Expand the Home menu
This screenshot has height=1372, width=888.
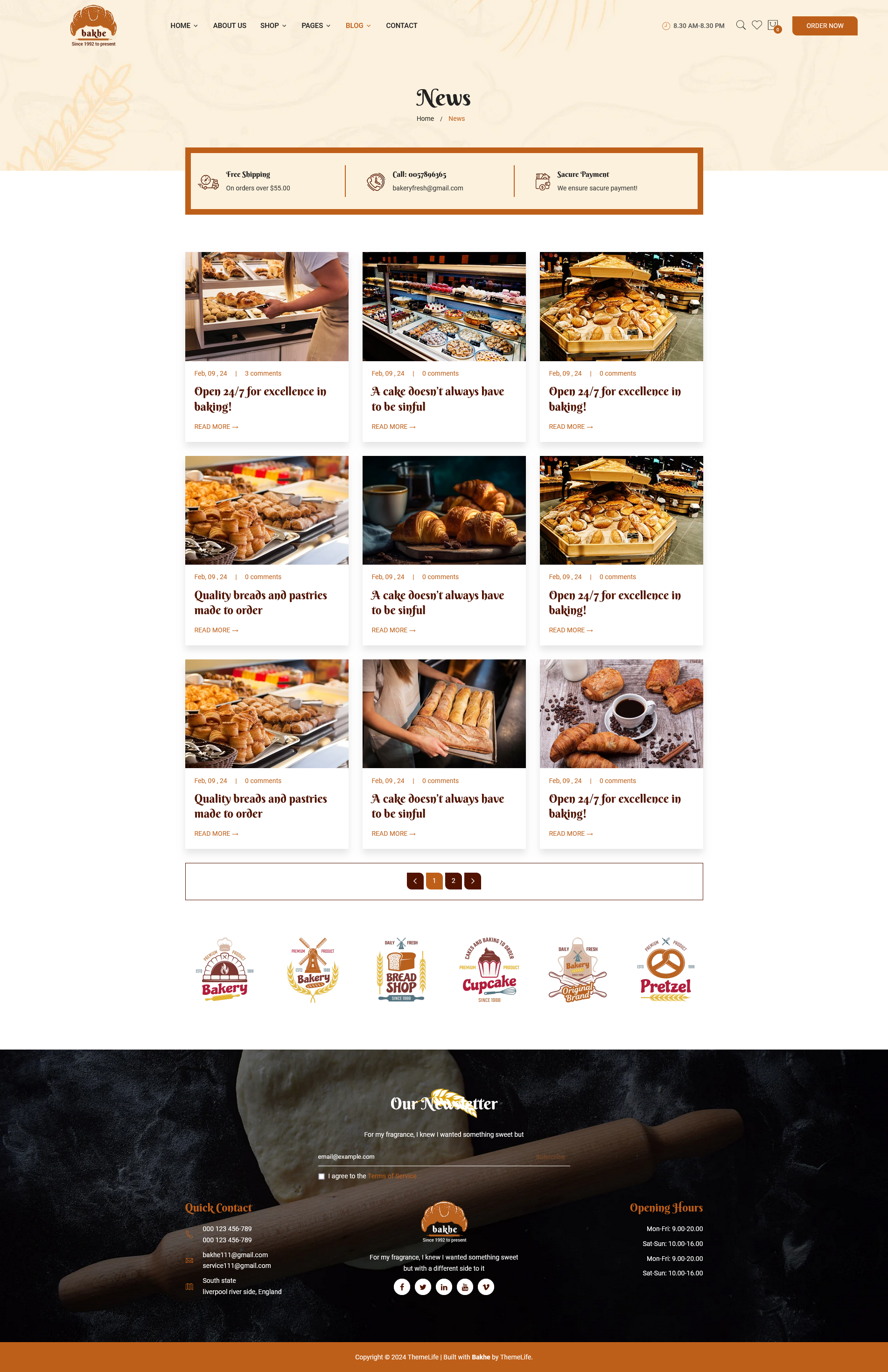(184, 26)
